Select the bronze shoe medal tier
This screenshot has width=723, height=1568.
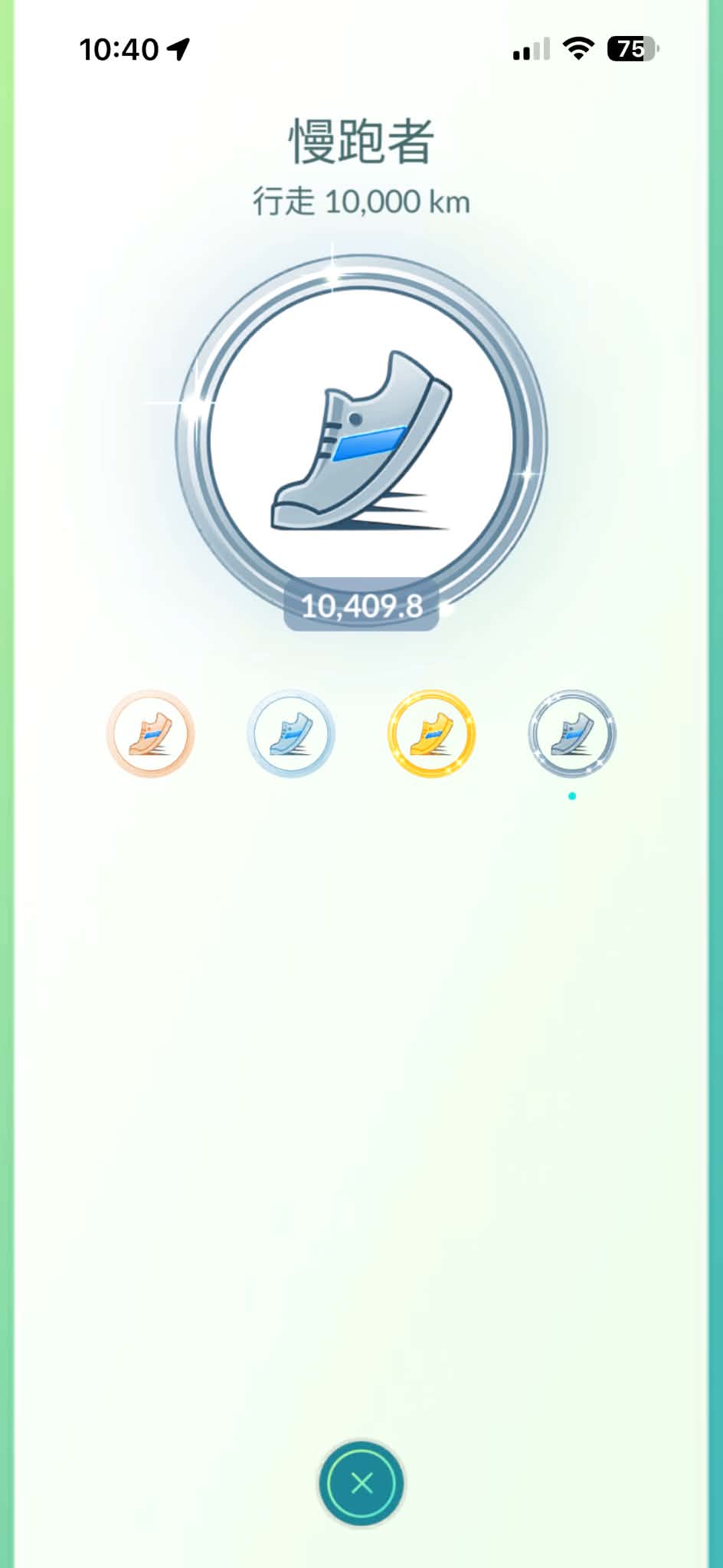coord(150,733)
